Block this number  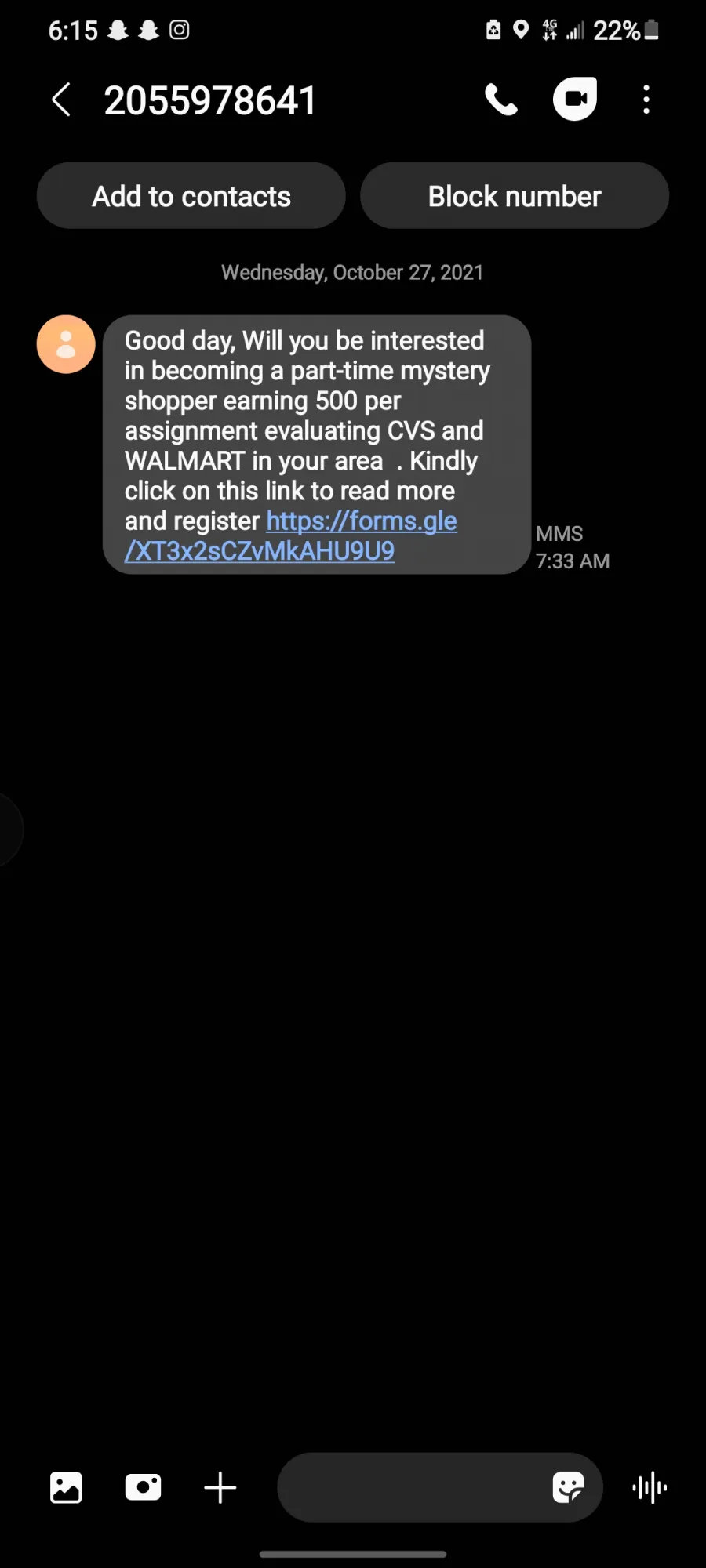pos(515,196)
